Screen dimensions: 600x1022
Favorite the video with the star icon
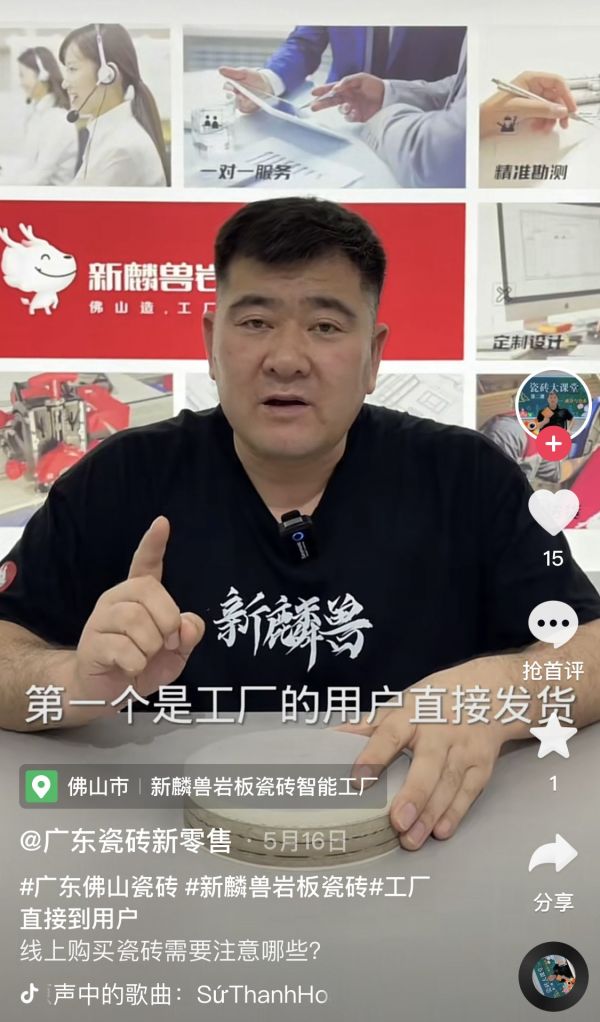point(553,737)
